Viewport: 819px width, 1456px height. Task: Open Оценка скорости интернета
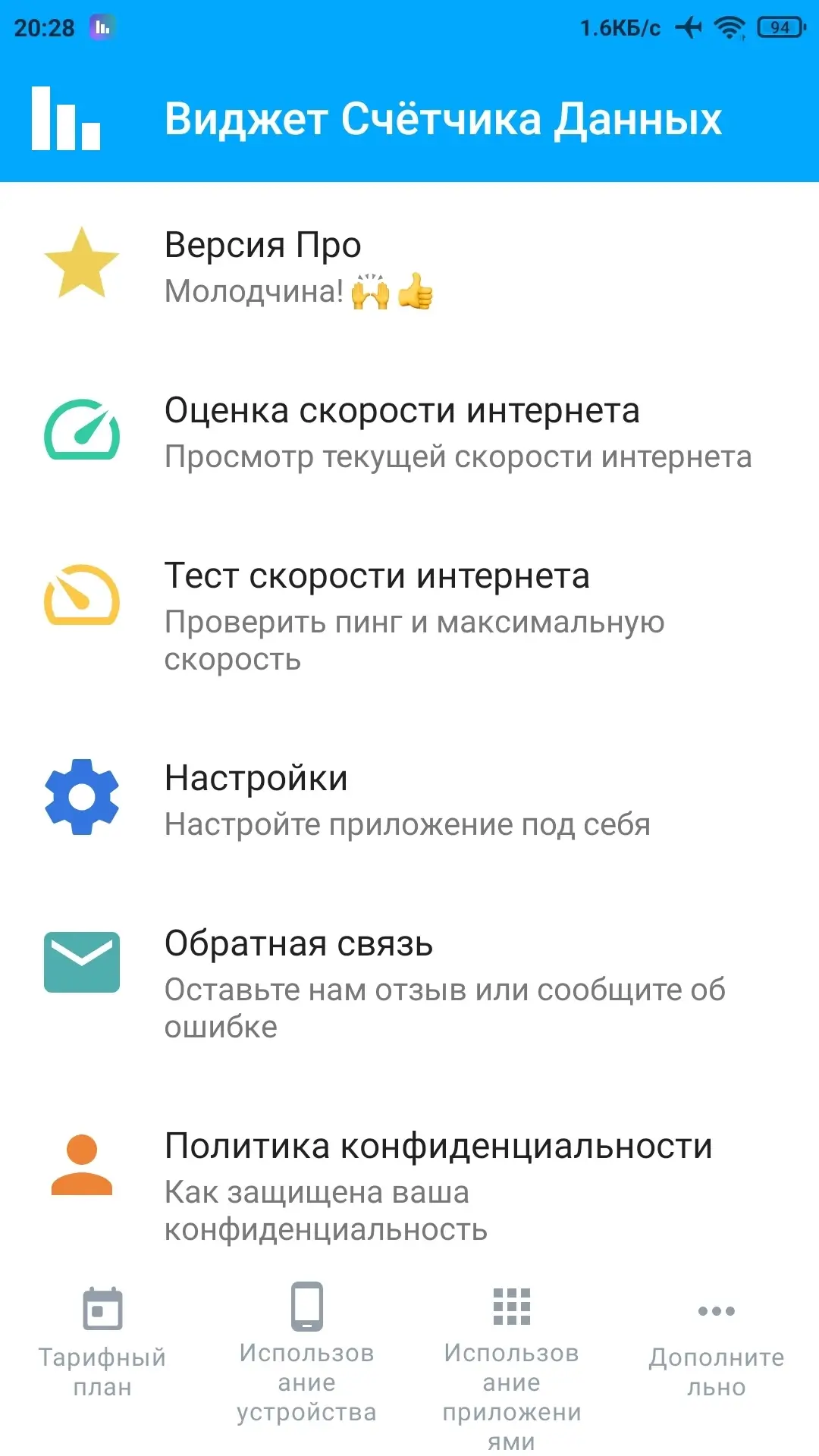pyautogui.click(x=409, y=432)
